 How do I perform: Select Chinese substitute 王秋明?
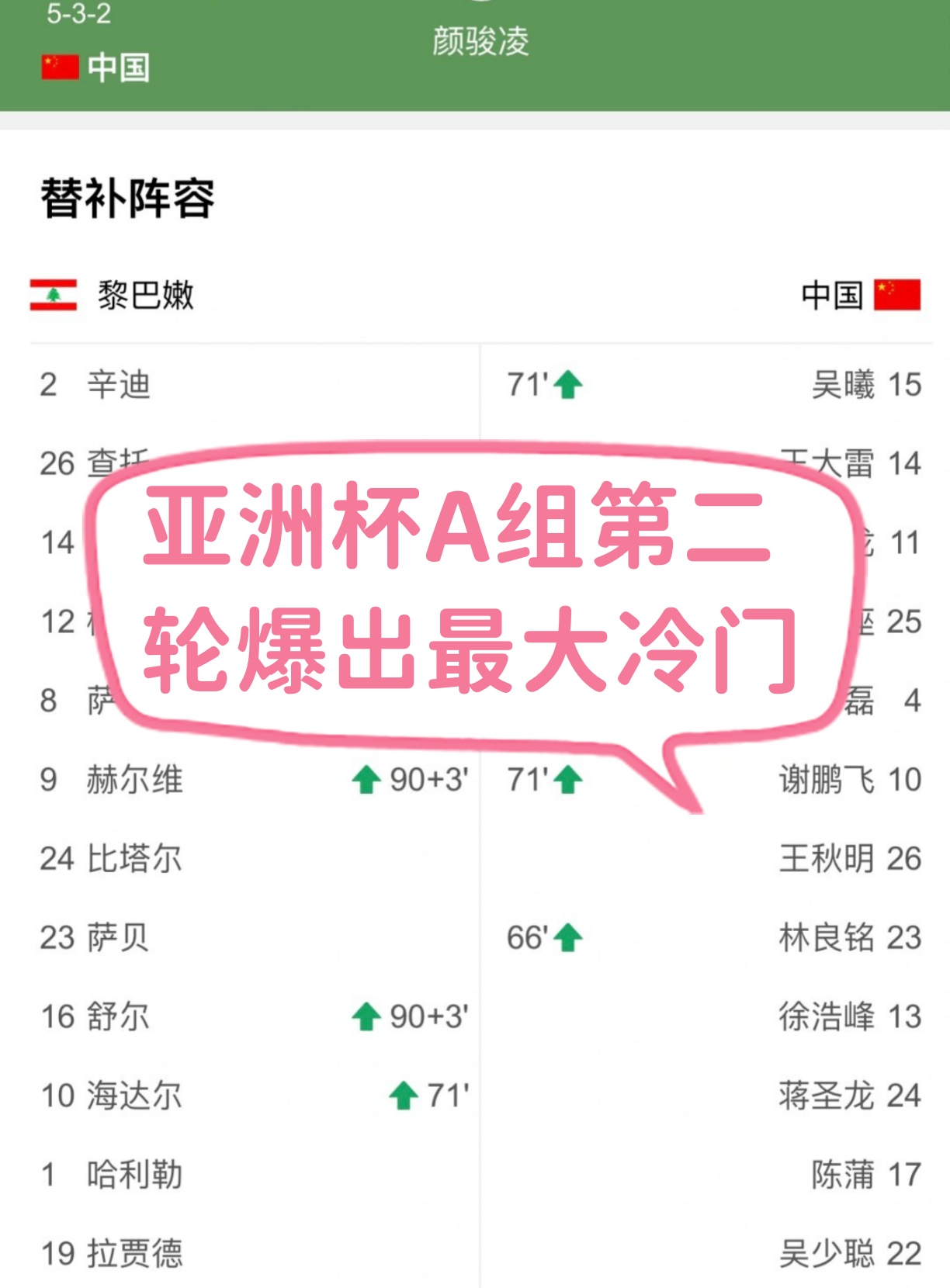pyautogui.click(x=825, y=859)
